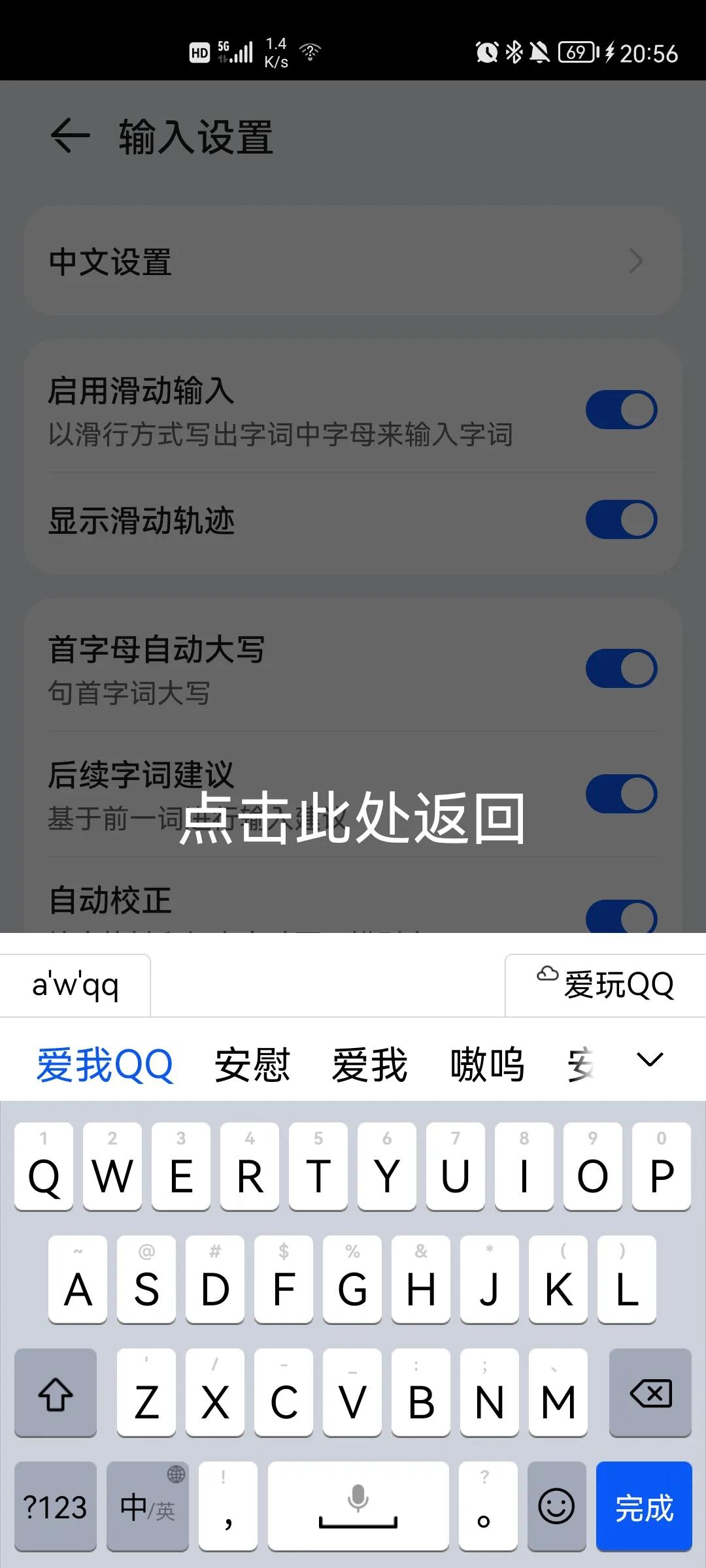Toggle 首字母自动大写 off
The width and height of the screenshot is (706, 1568).
(622, 668)
